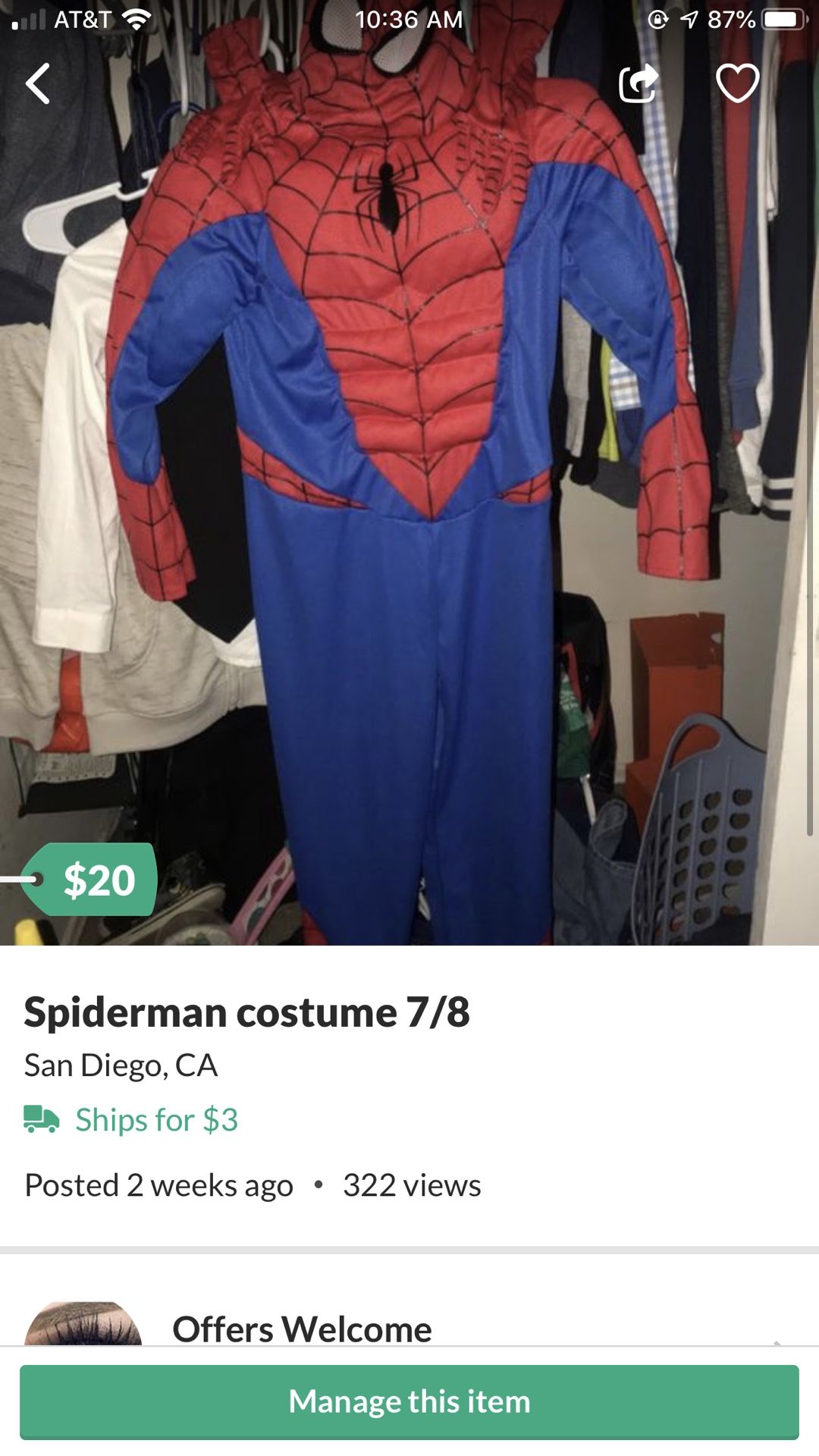This screenshot has width=819, height=1456.
Task: Go back from the listing
Action: click(38, 83)
